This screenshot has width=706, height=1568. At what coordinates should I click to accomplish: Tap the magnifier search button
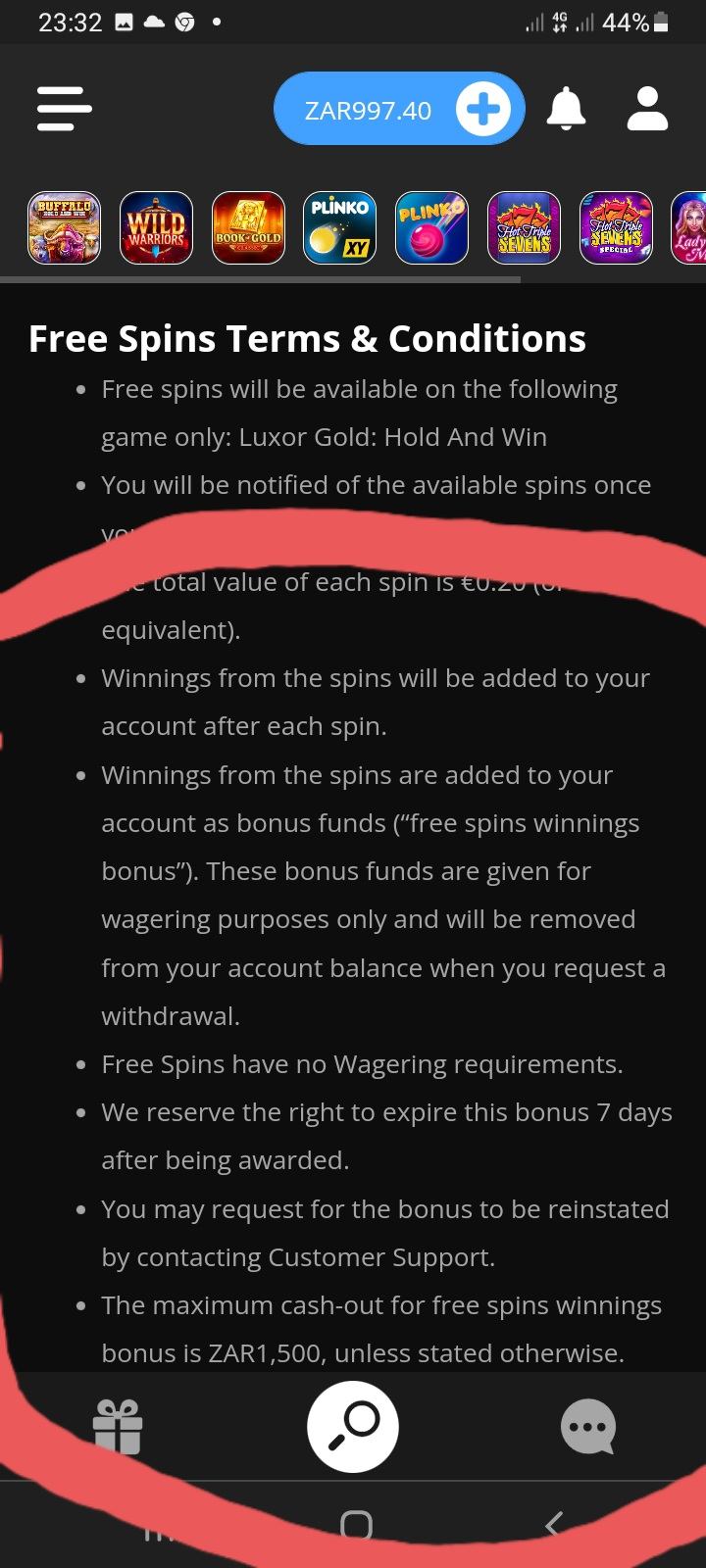pos(353,1426)
